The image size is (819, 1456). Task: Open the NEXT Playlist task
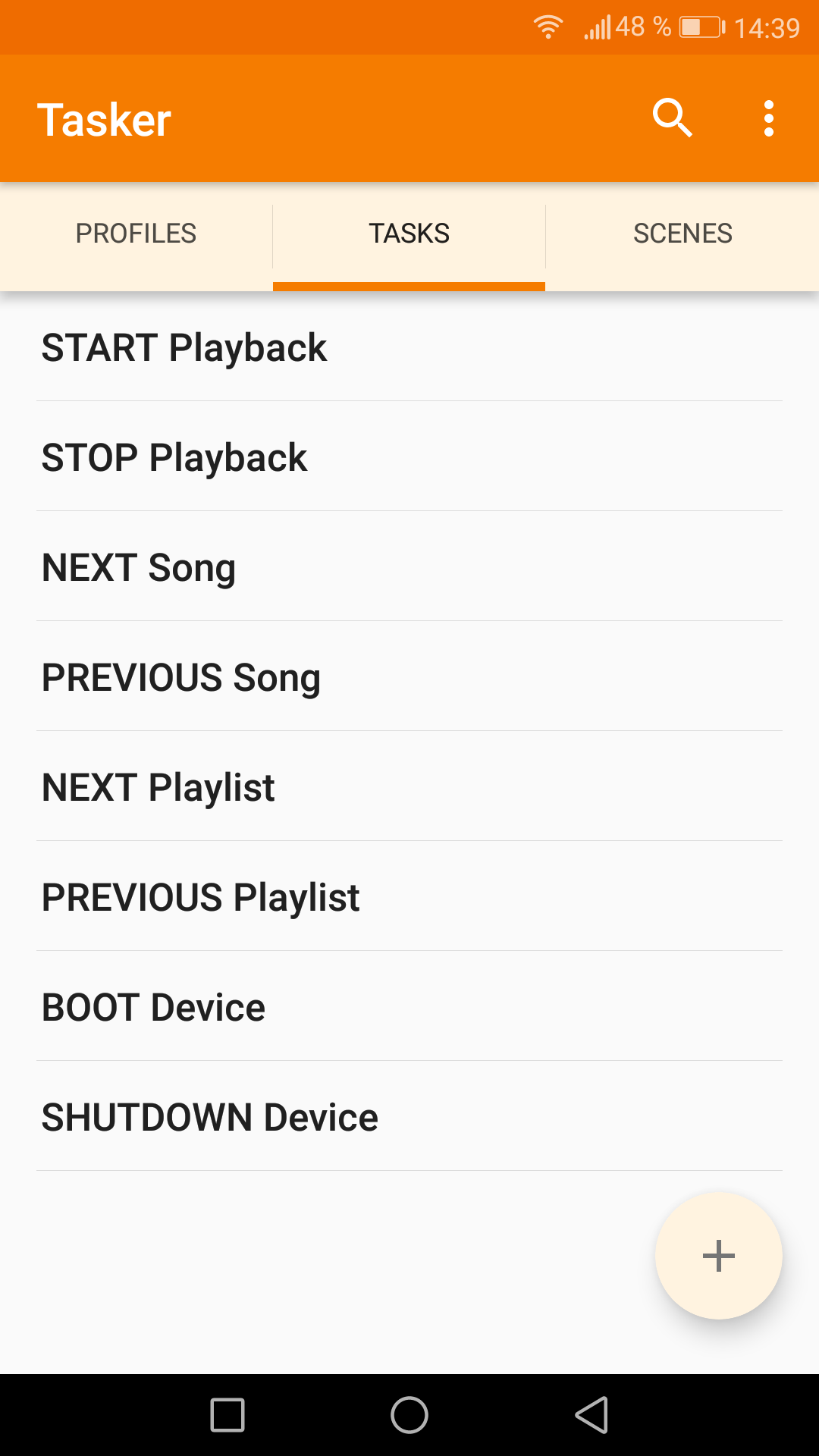tap(409, 786)
